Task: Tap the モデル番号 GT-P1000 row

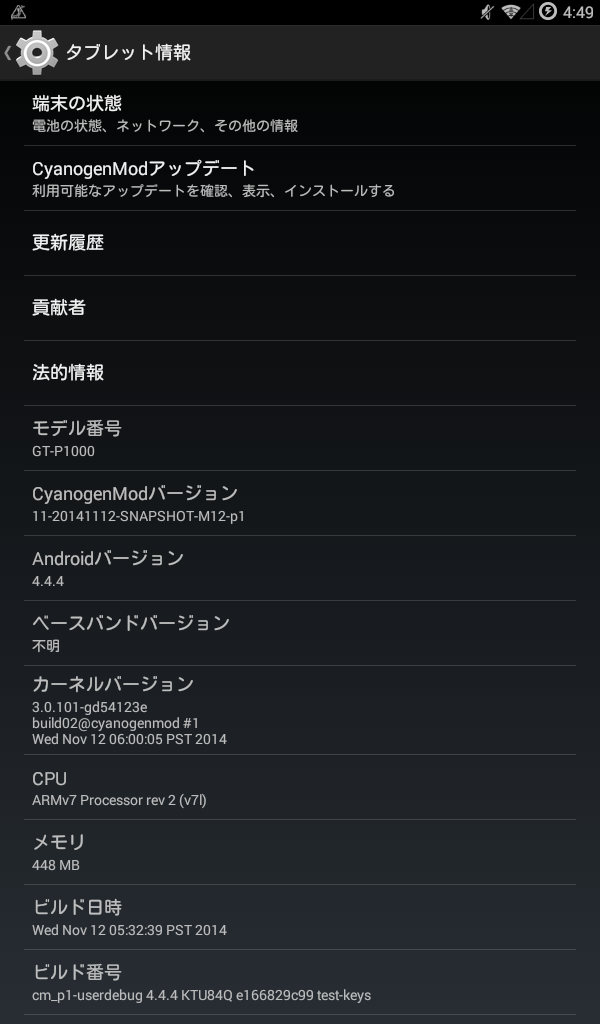Action: (300, 438)
